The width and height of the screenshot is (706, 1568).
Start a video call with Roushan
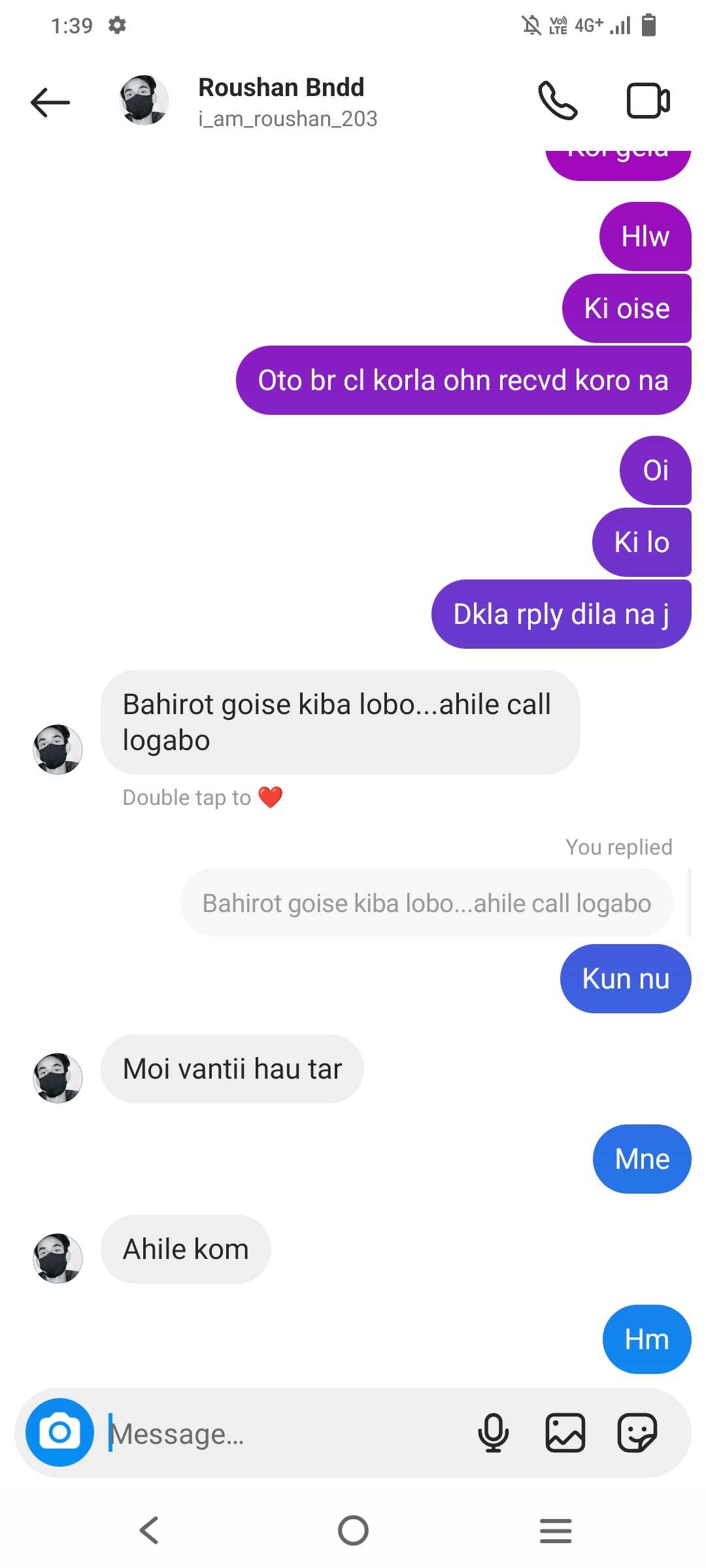648,101
